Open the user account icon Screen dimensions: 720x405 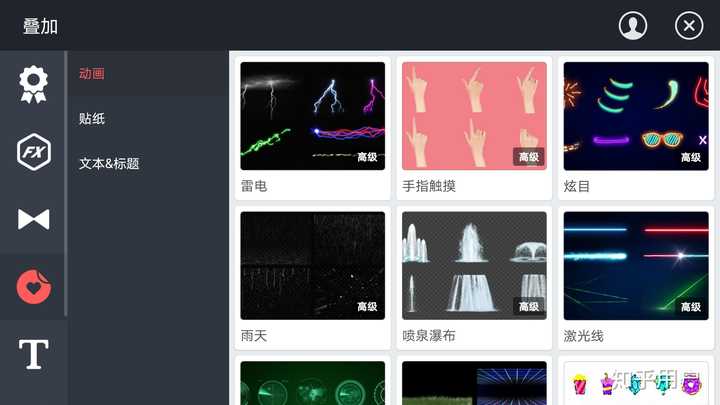click(633, 26)
